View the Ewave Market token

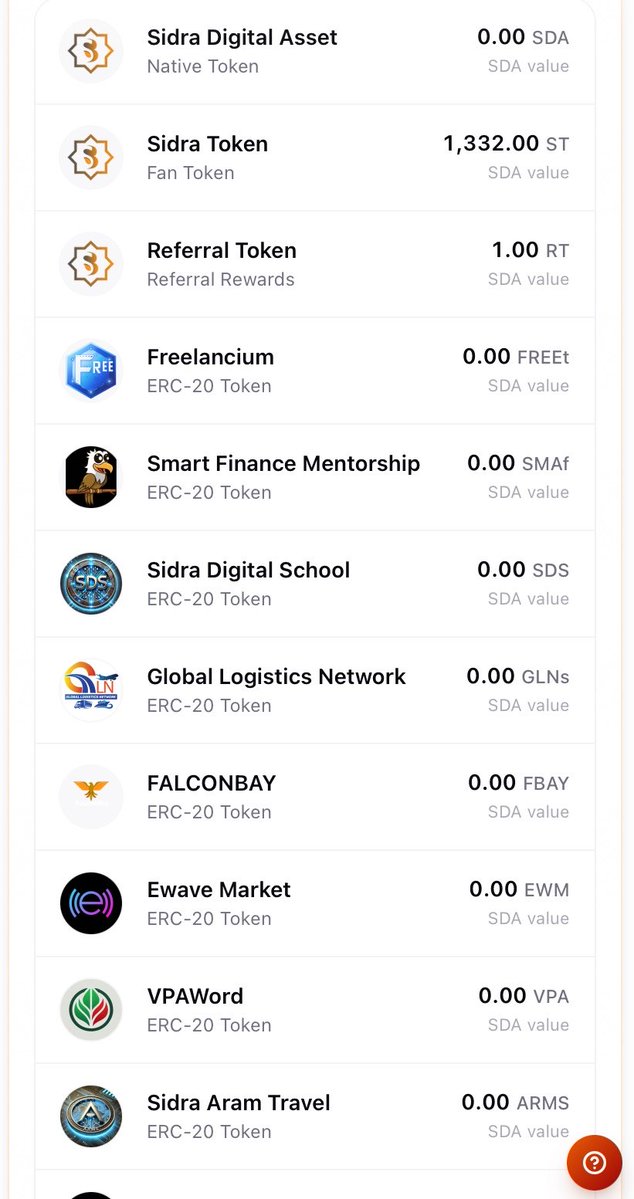point(315,903)
